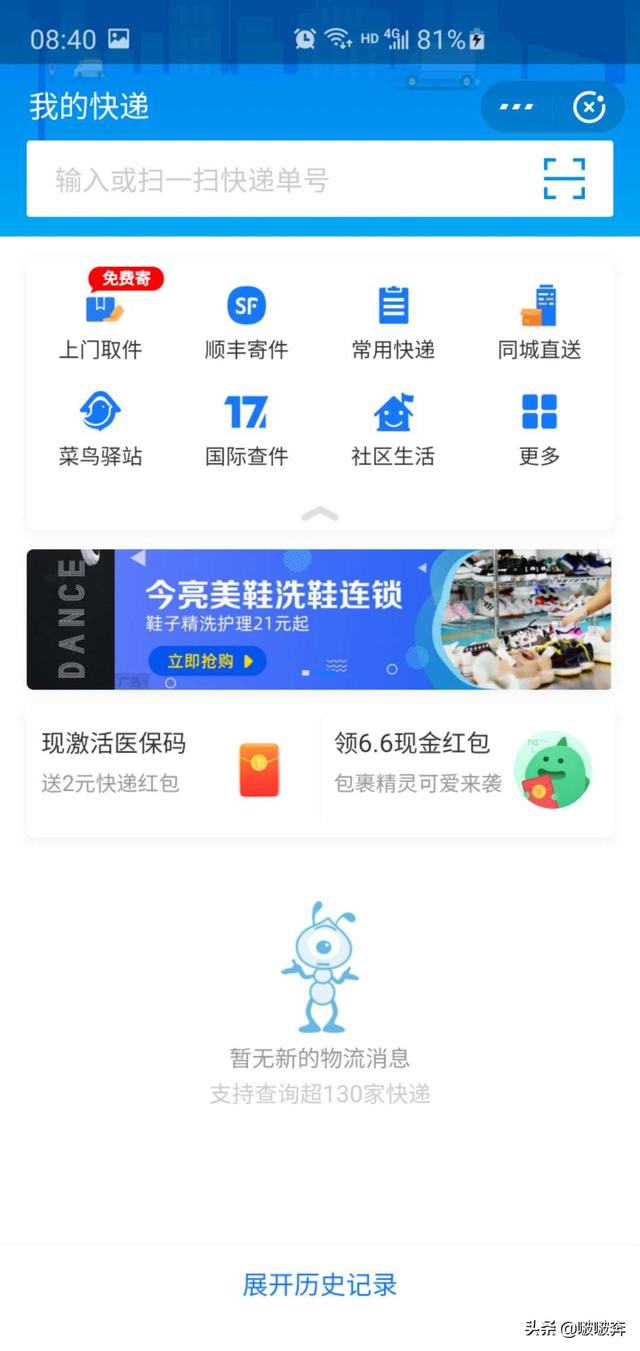Tap 立即抢购 on the shoe-cleaning banner

pyautogui.click(x=207, y=660)
